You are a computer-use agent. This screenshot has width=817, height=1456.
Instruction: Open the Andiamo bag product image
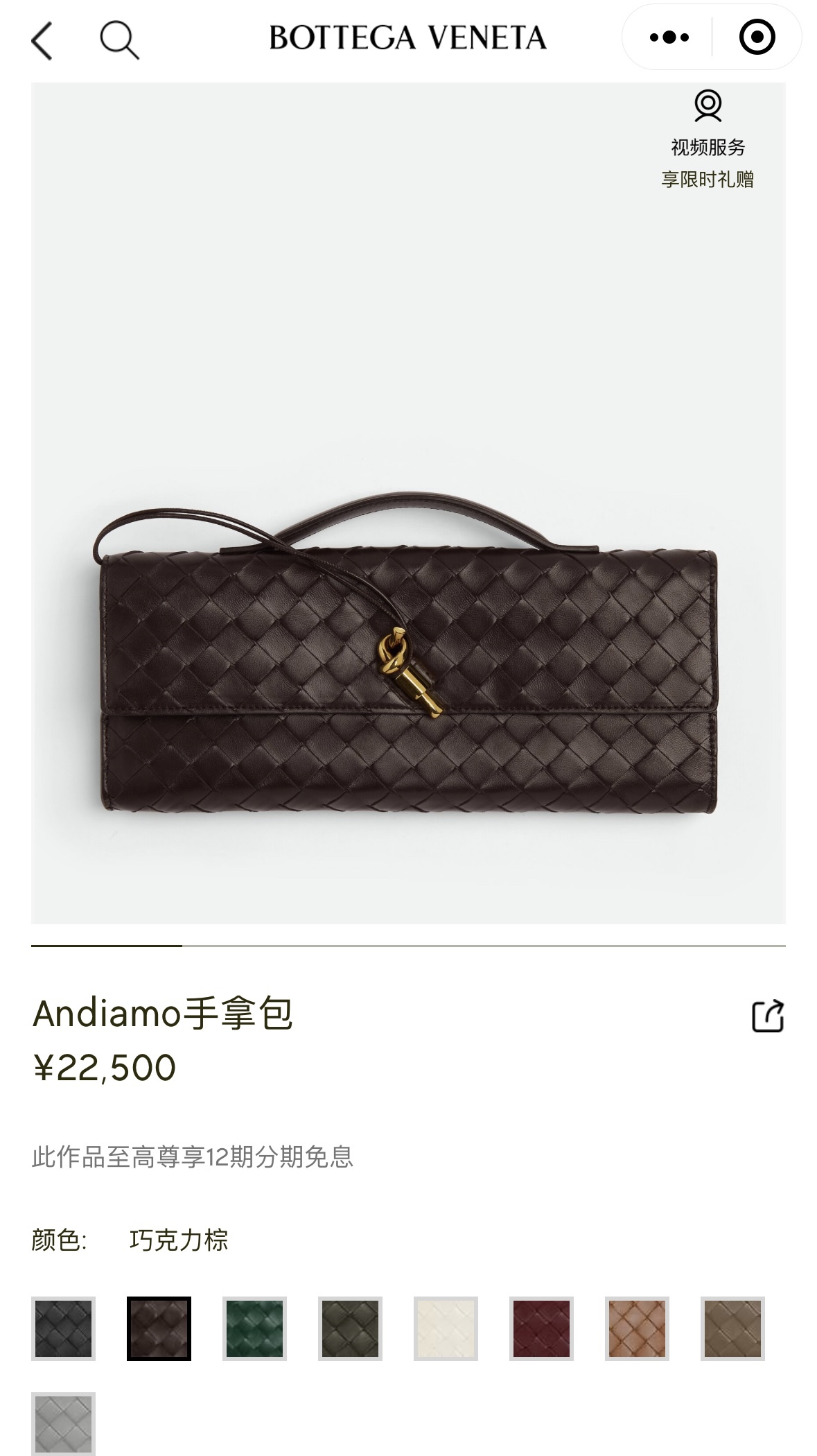408,503
